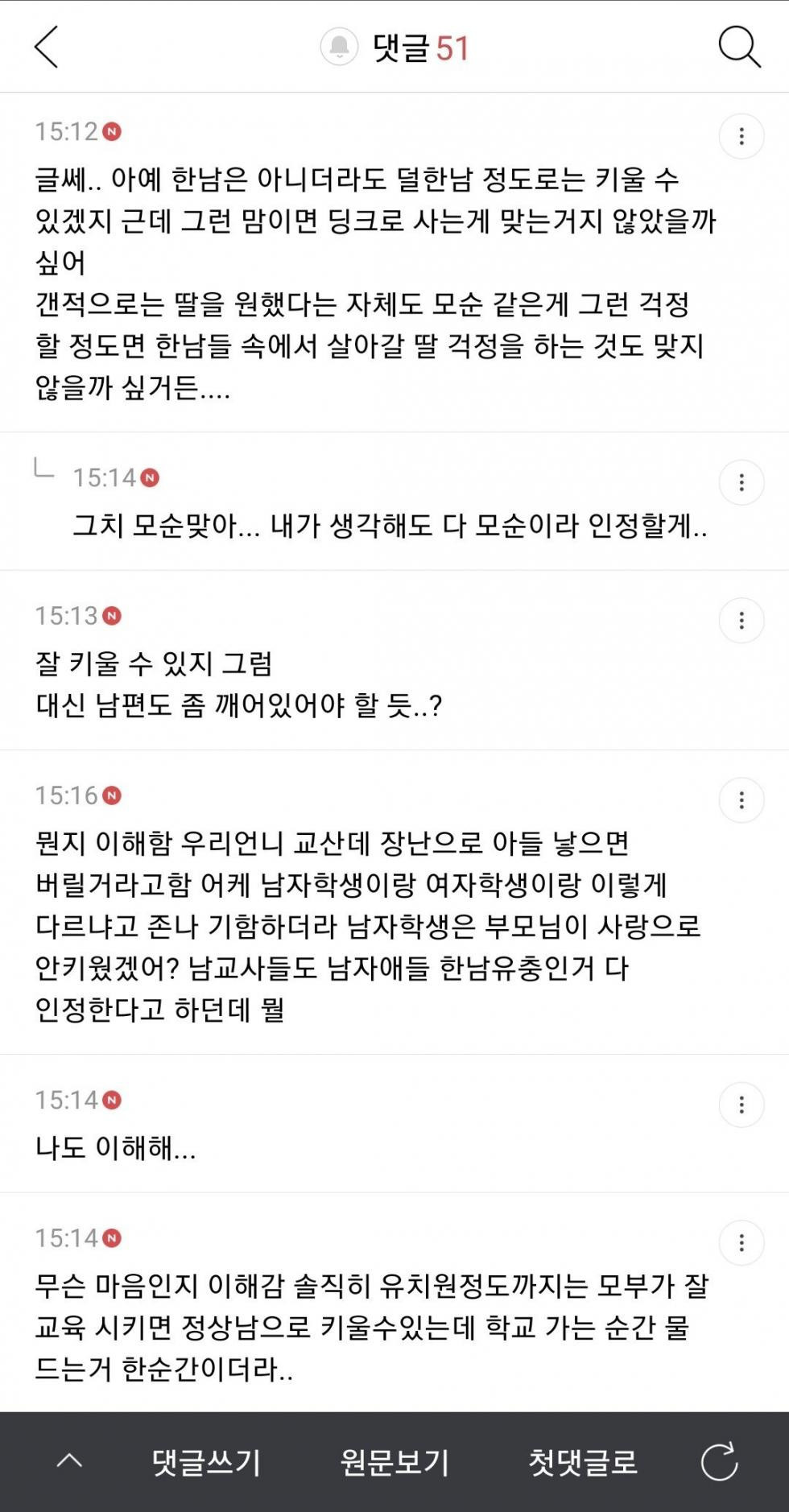The image size is (789, 1512).
Task: Tap the bottom-bar up arrow
Action: click(x=70, y=1460)
